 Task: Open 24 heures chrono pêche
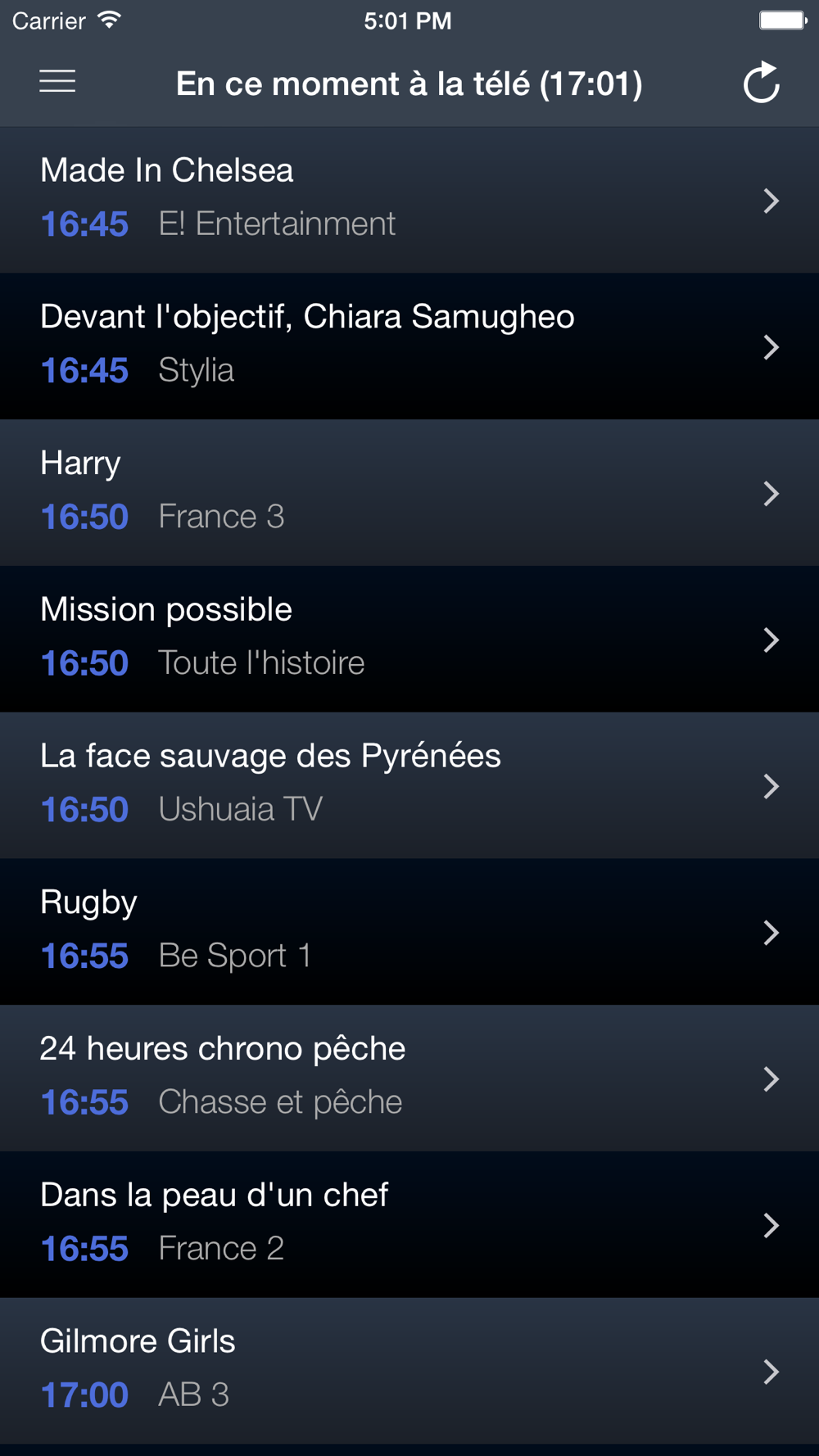tap(409, 1078)
